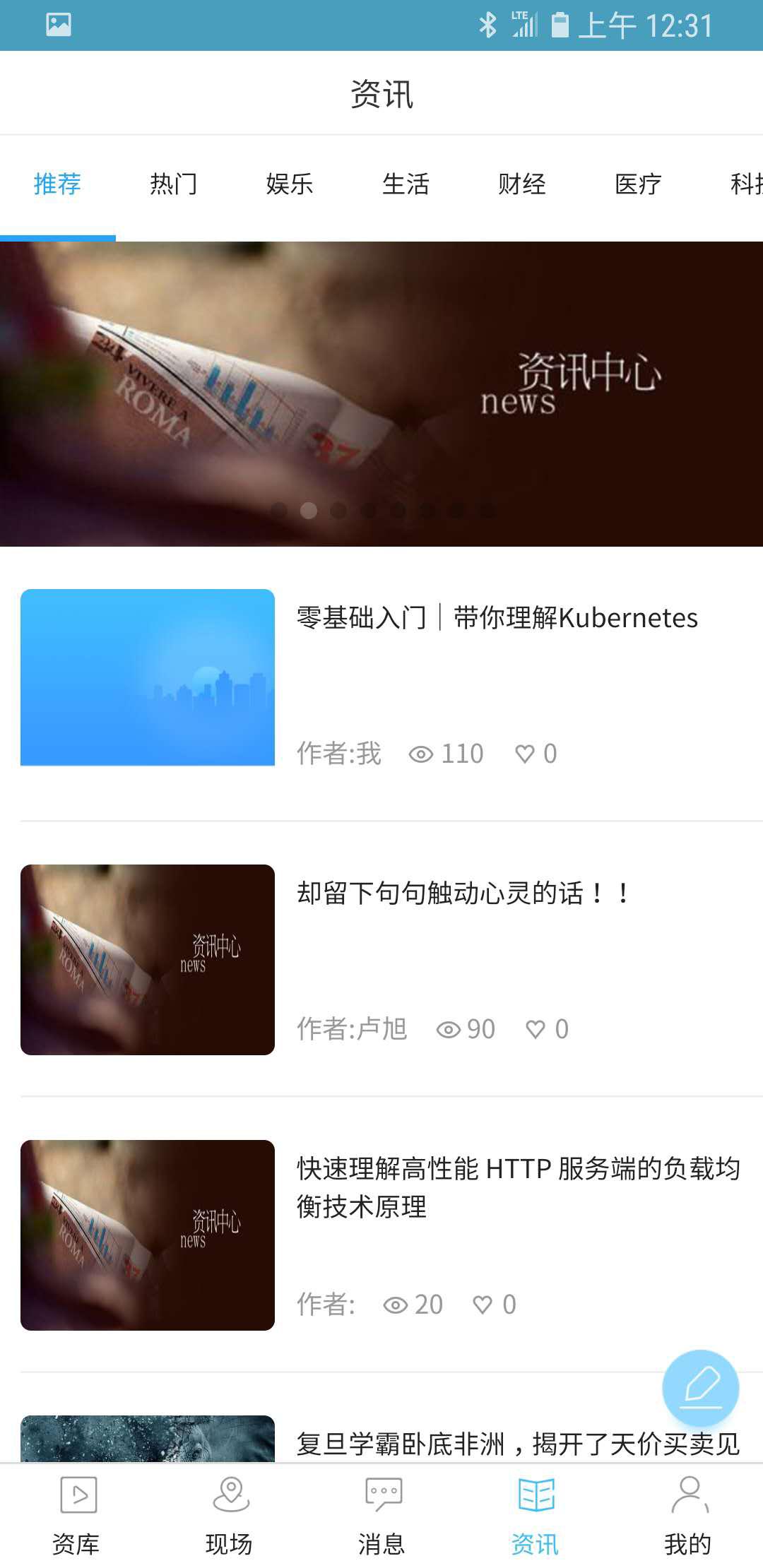Open the 消息 tab
This screenshot has width=763, height=1568.
coord(381,1515)
